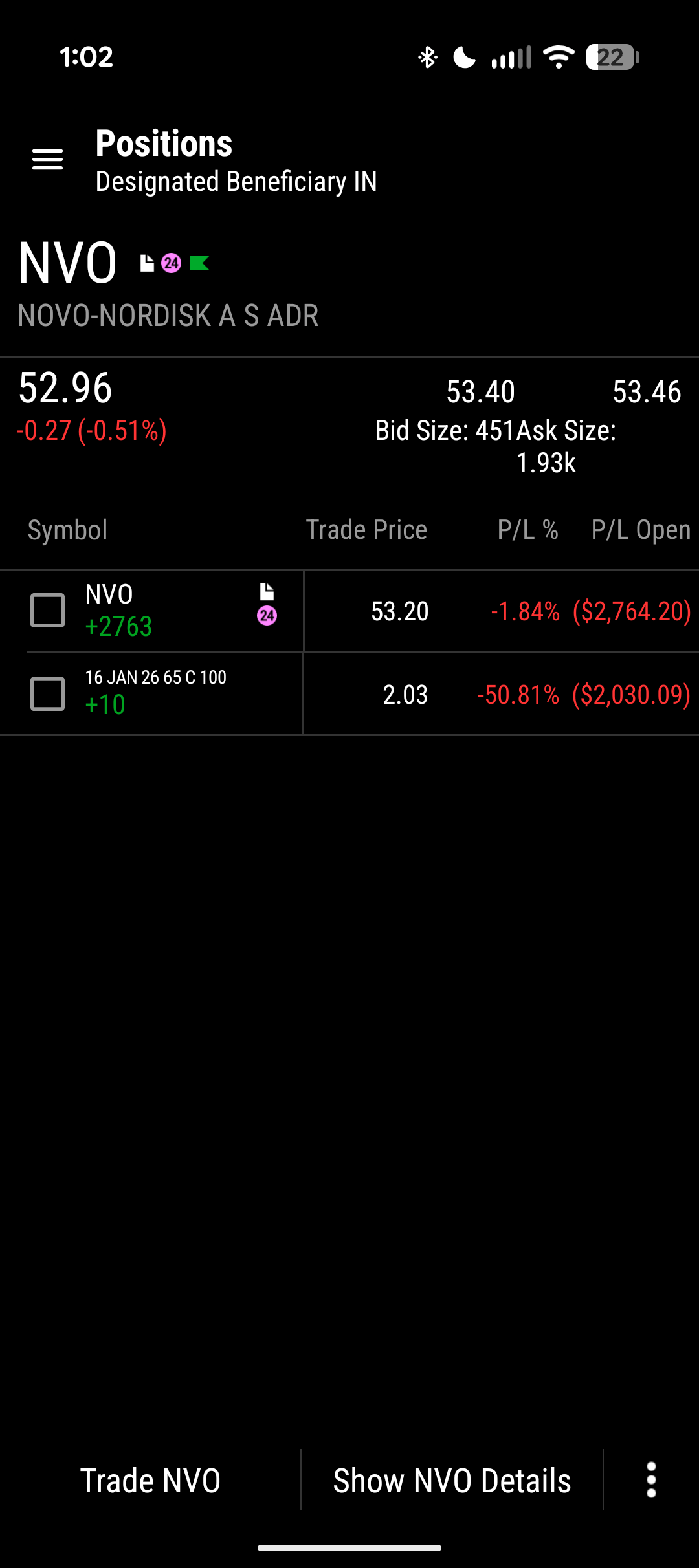Sort by the Trade Price column header

pos(366,530)
